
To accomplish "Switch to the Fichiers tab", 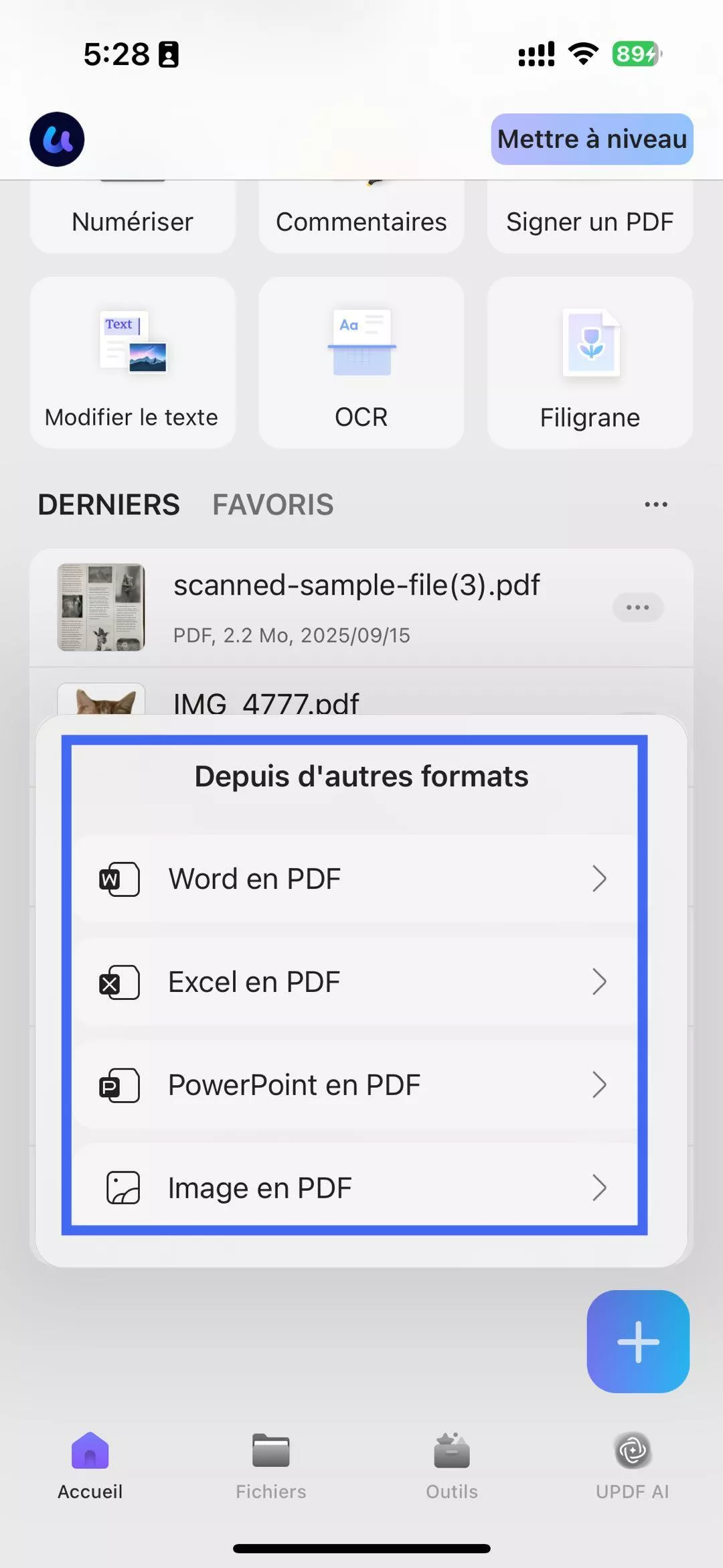I will coord(270,1466).
